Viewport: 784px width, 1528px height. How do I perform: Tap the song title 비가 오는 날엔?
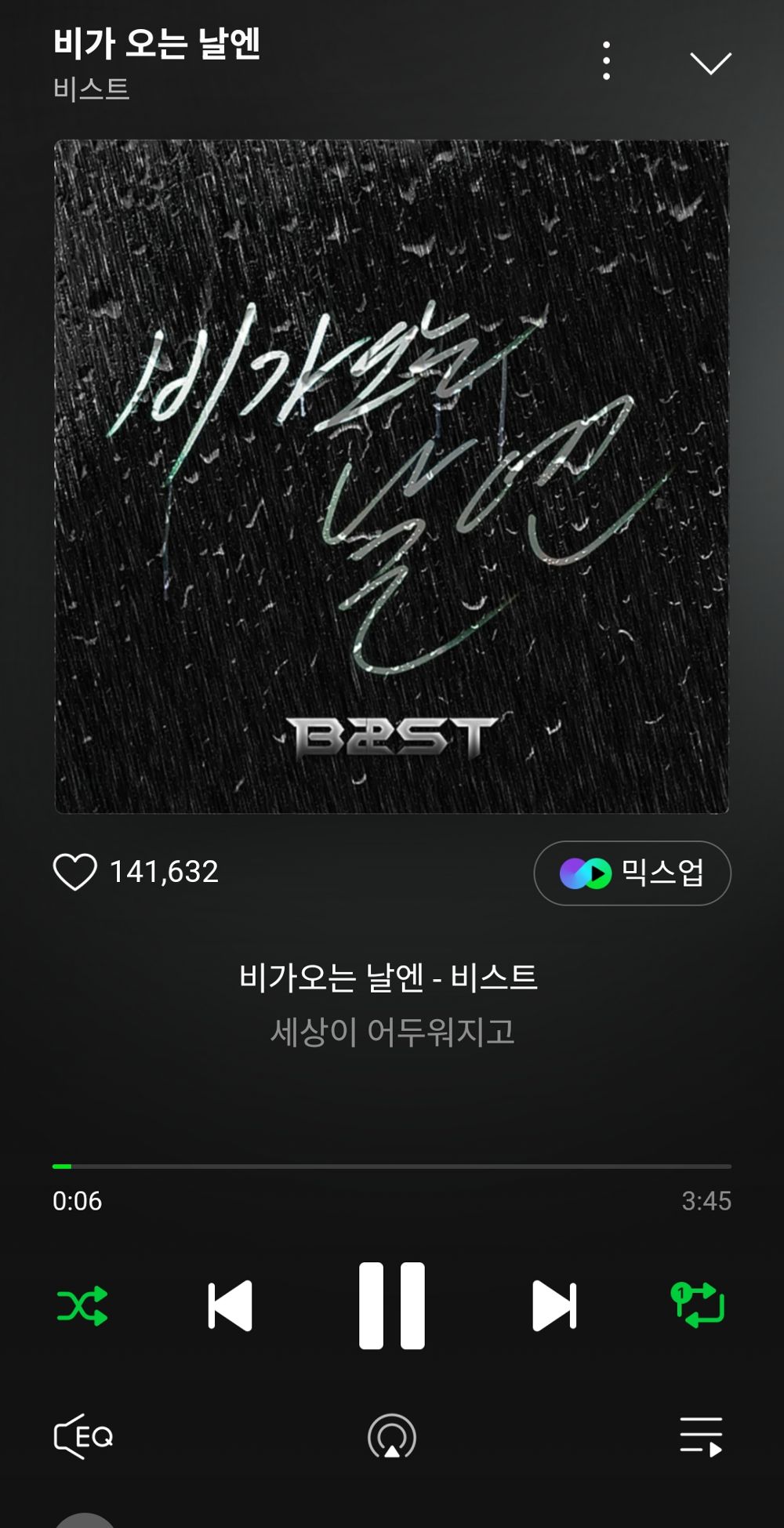pyautogui.click(x=157, y=47)
